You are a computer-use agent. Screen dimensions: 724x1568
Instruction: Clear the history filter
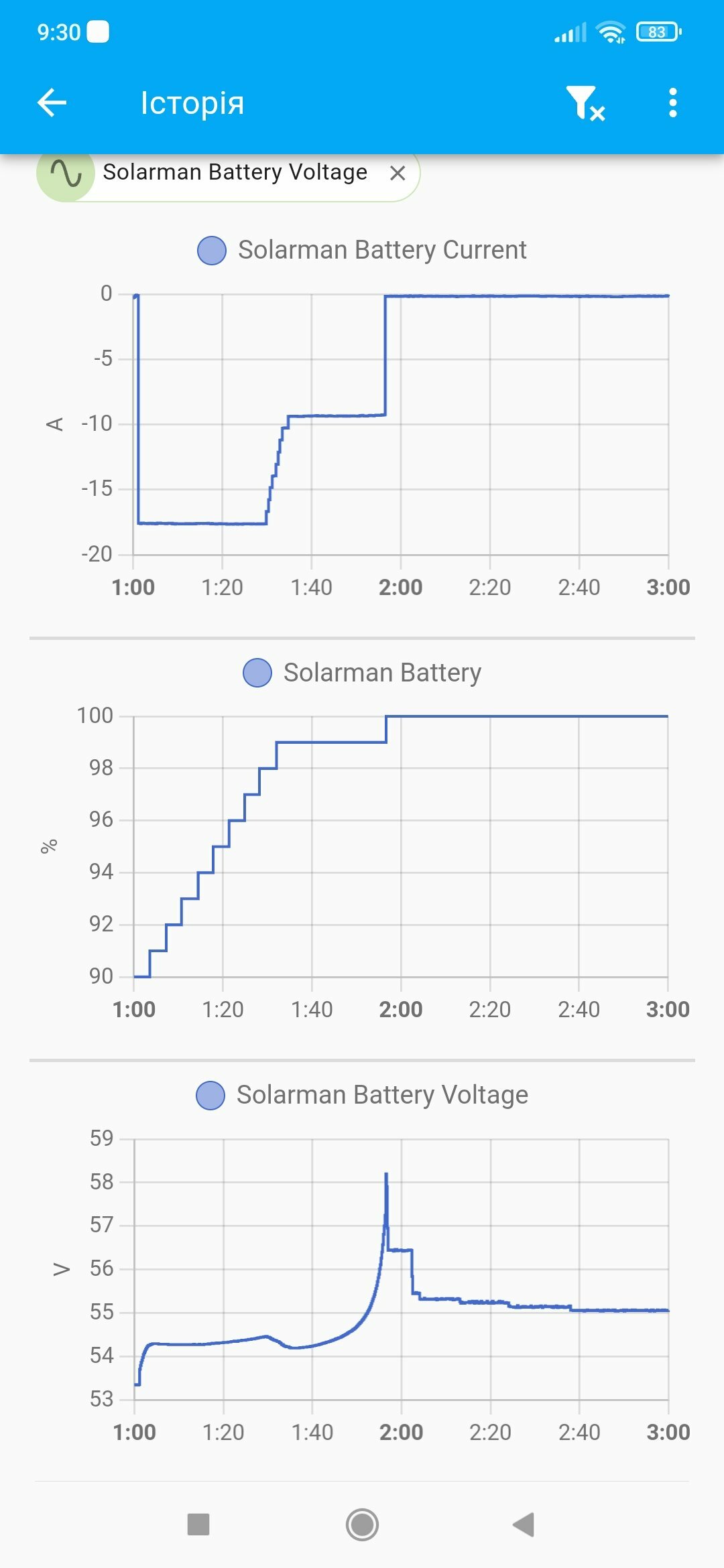[x=585, y=103]
